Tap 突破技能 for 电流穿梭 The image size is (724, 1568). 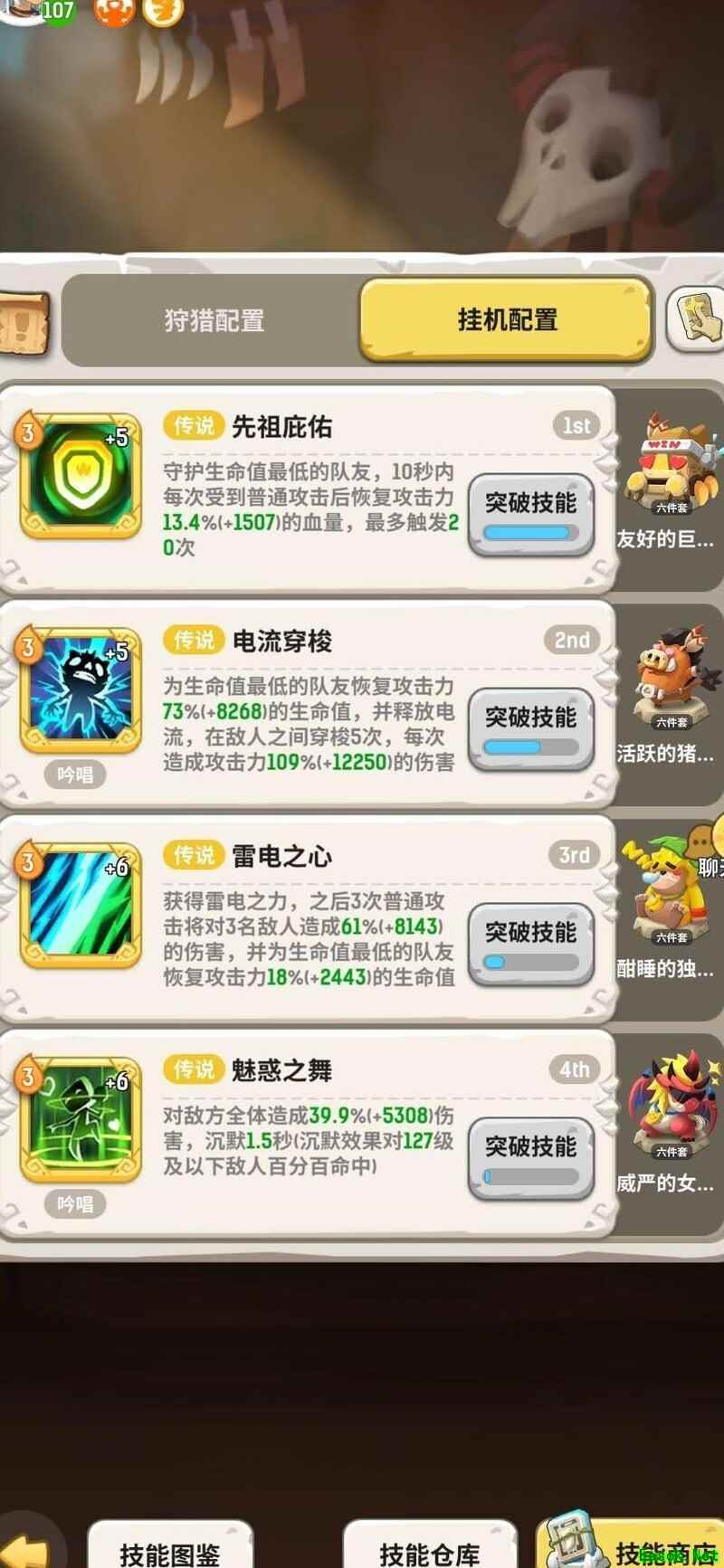[530, 728]
